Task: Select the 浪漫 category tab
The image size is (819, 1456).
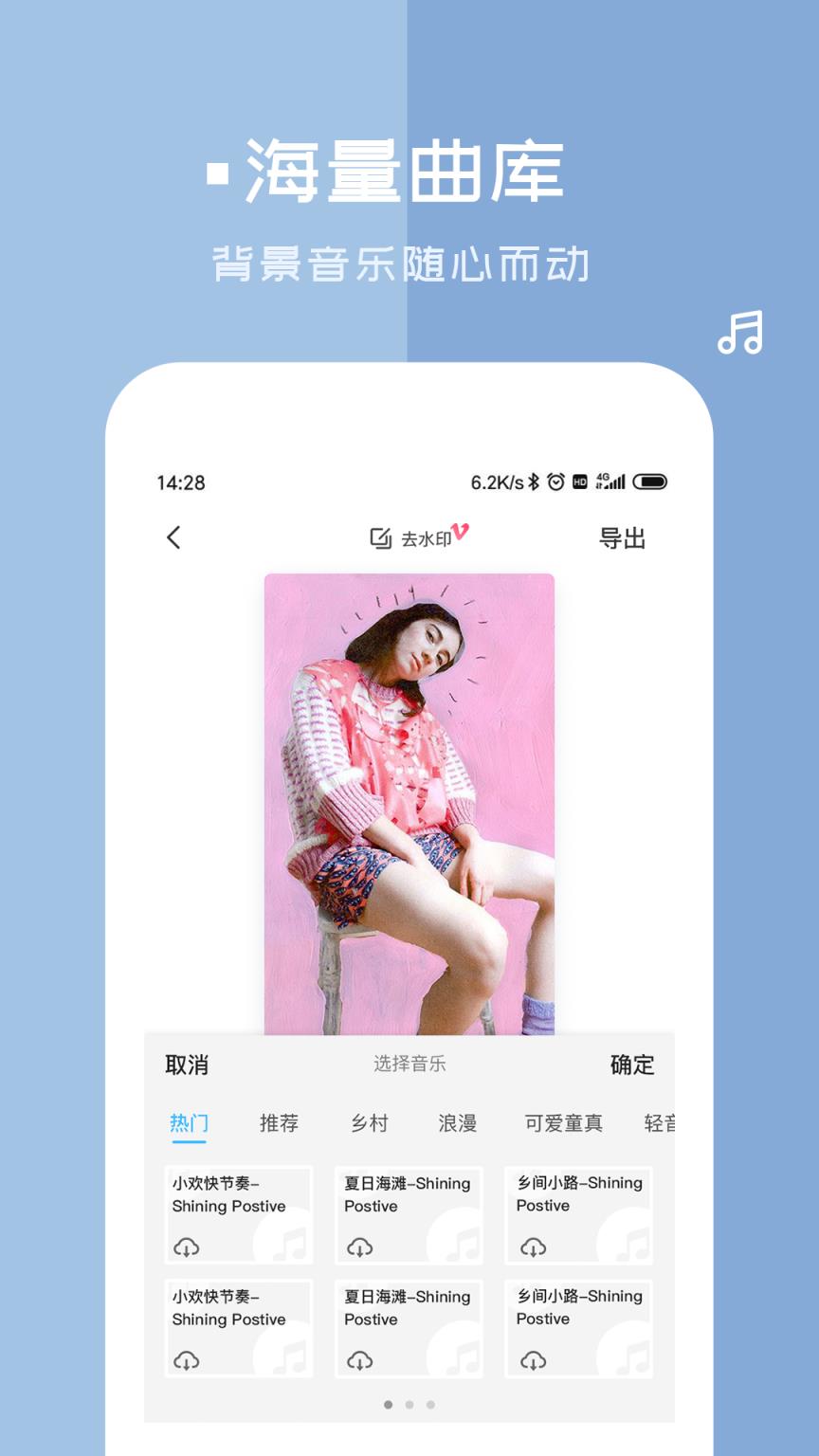Action: (x=458, y=1124)
